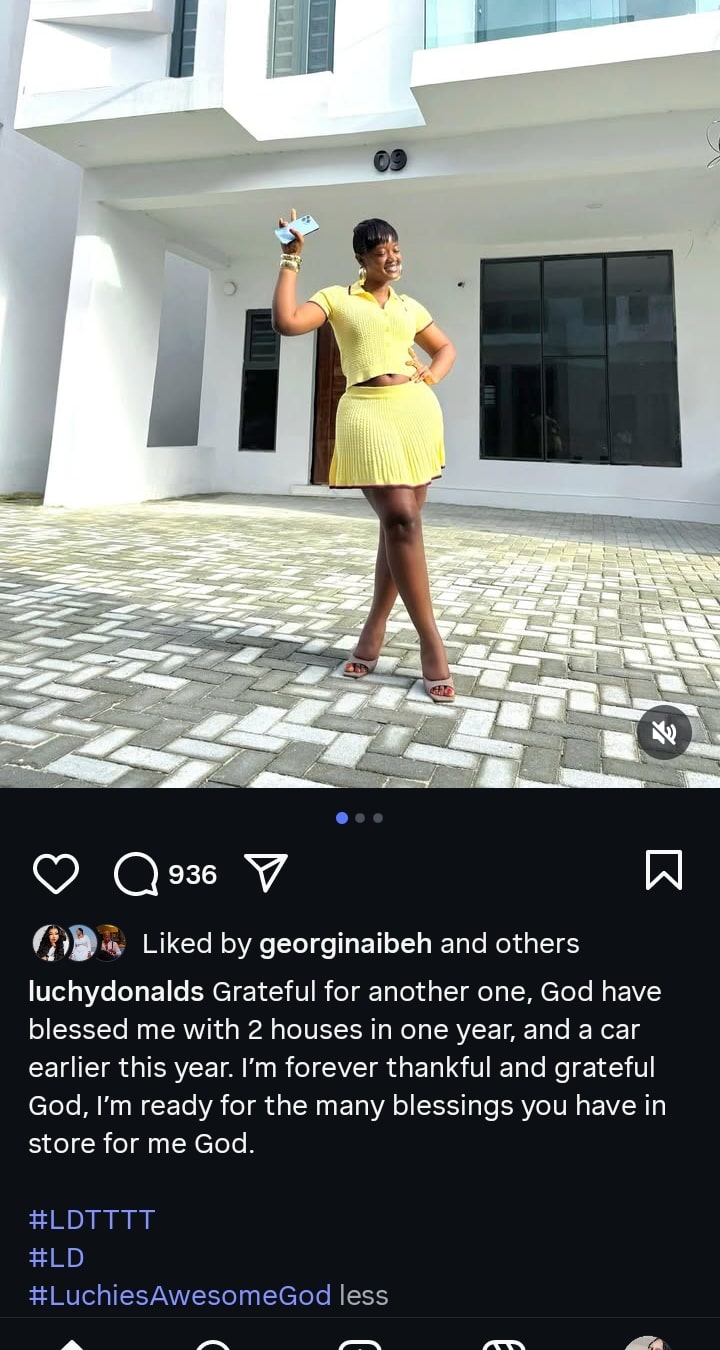Image resolution: width=720 pixels, height=1350 pixels.
Task: Save this post with the bookmark icon
Action: 664,870
